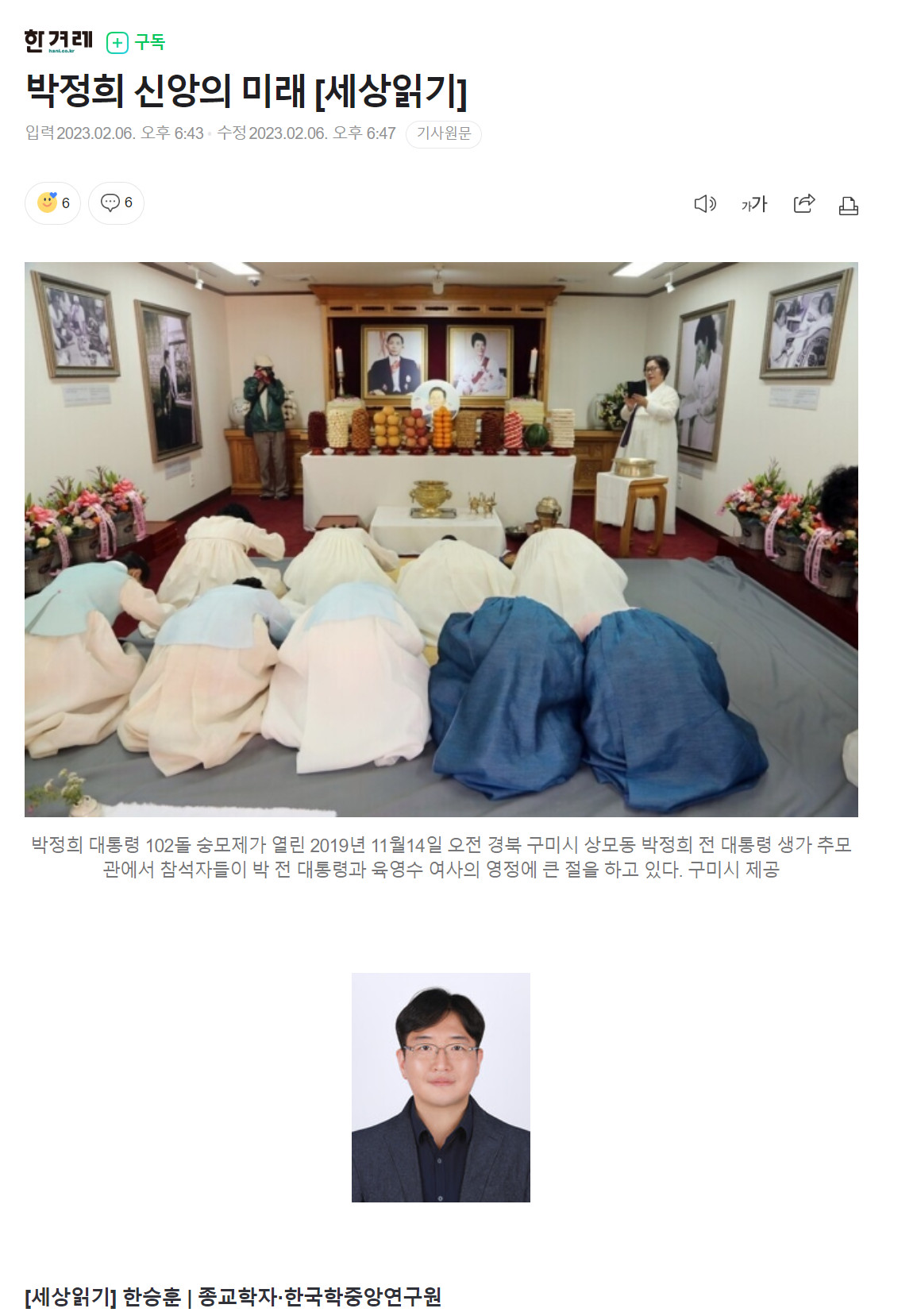Open the 박정희 memorial ceremony photo

(441, 538)
